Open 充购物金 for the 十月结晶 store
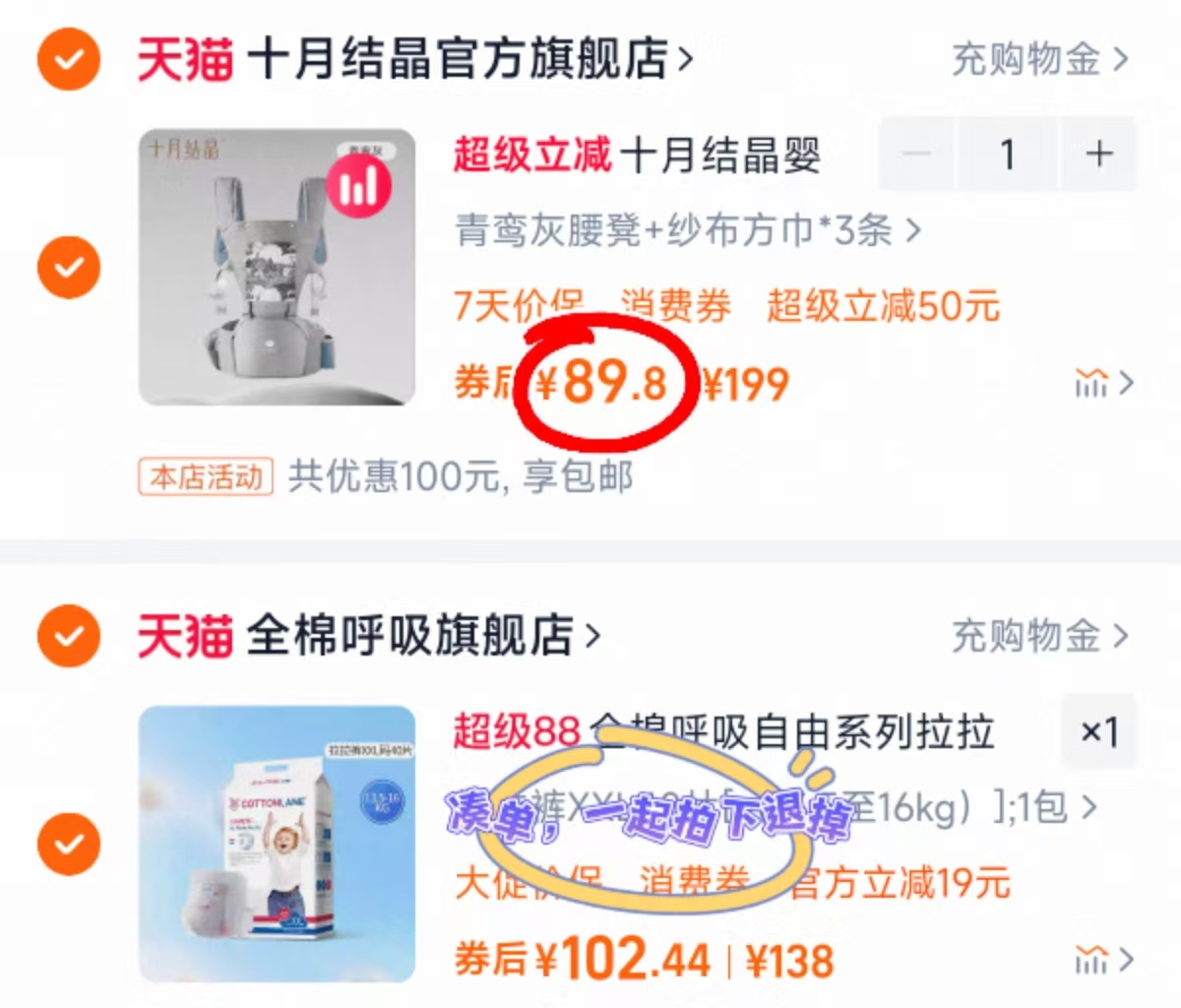Image resolution: width=1181 pixels, height=1008 pixels. 1038,59
